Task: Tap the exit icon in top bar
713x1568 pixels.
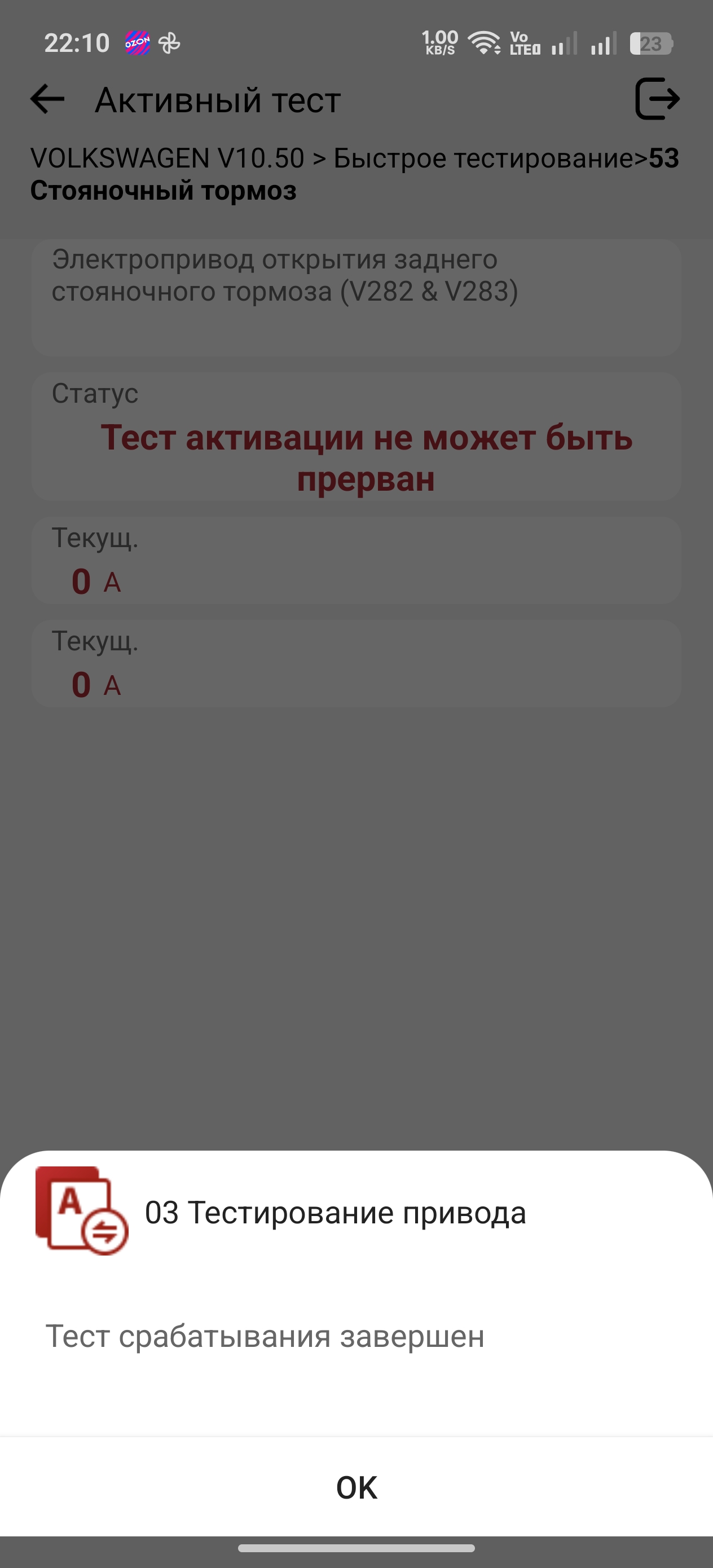Action: click(658, 99)
